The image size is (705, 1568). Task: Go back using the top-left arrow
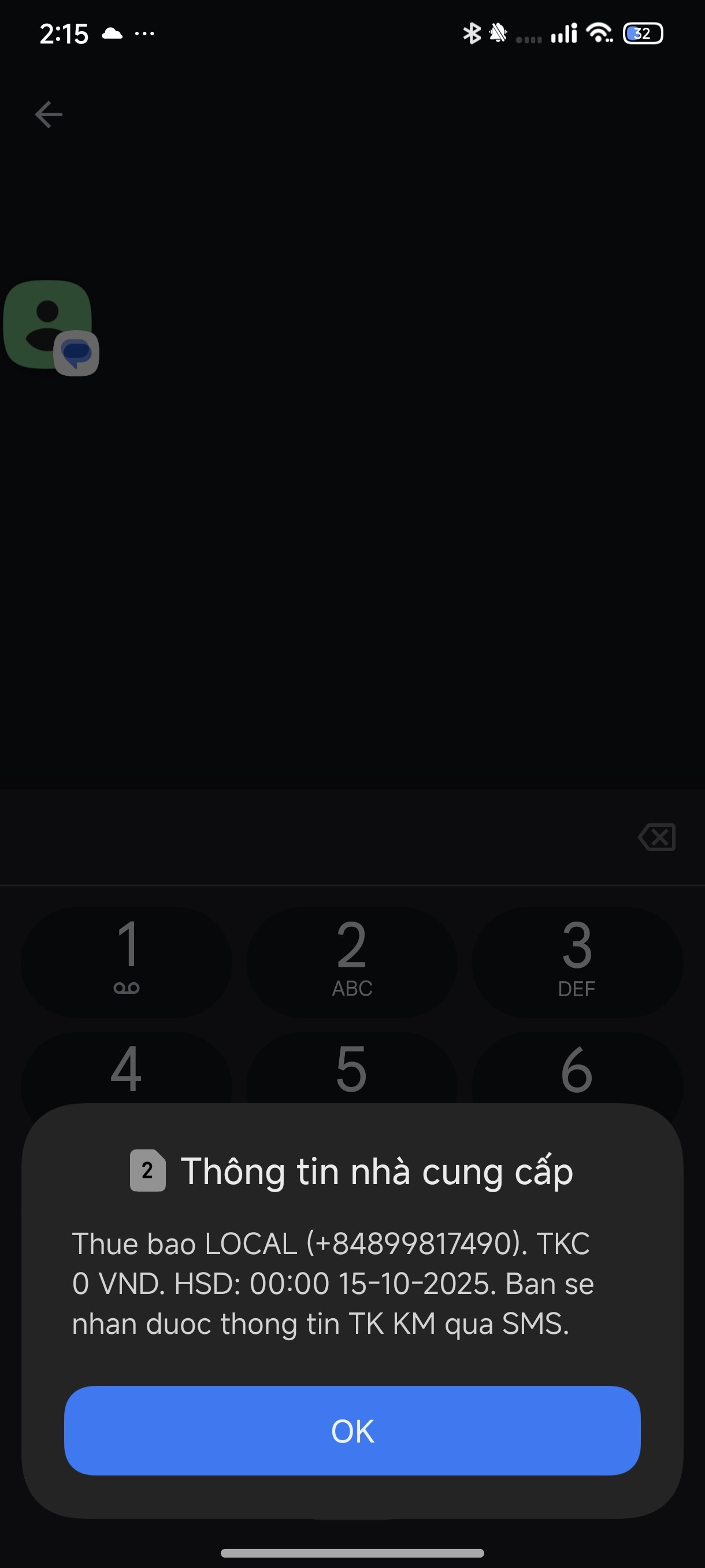click(x=49, y=114)
